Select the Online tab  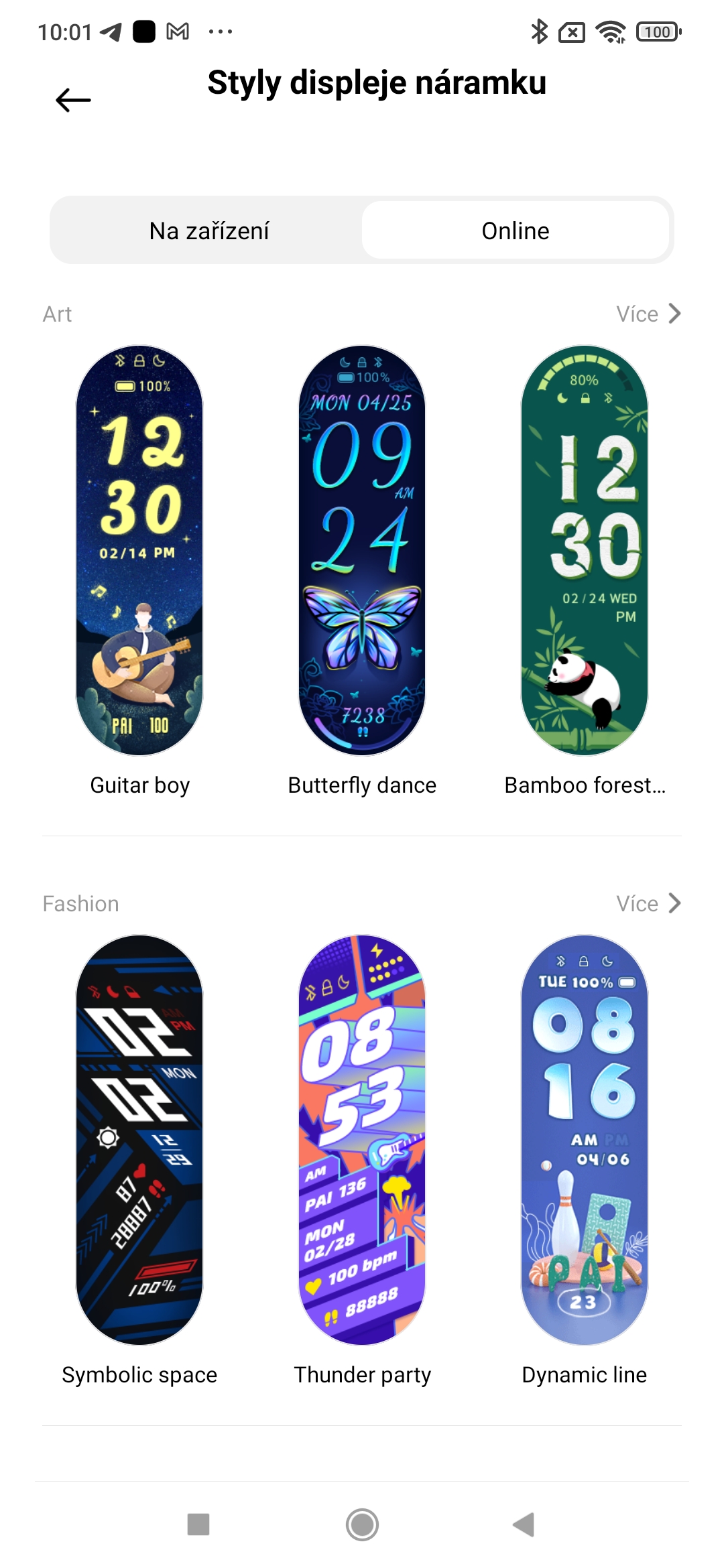[515, 231]
